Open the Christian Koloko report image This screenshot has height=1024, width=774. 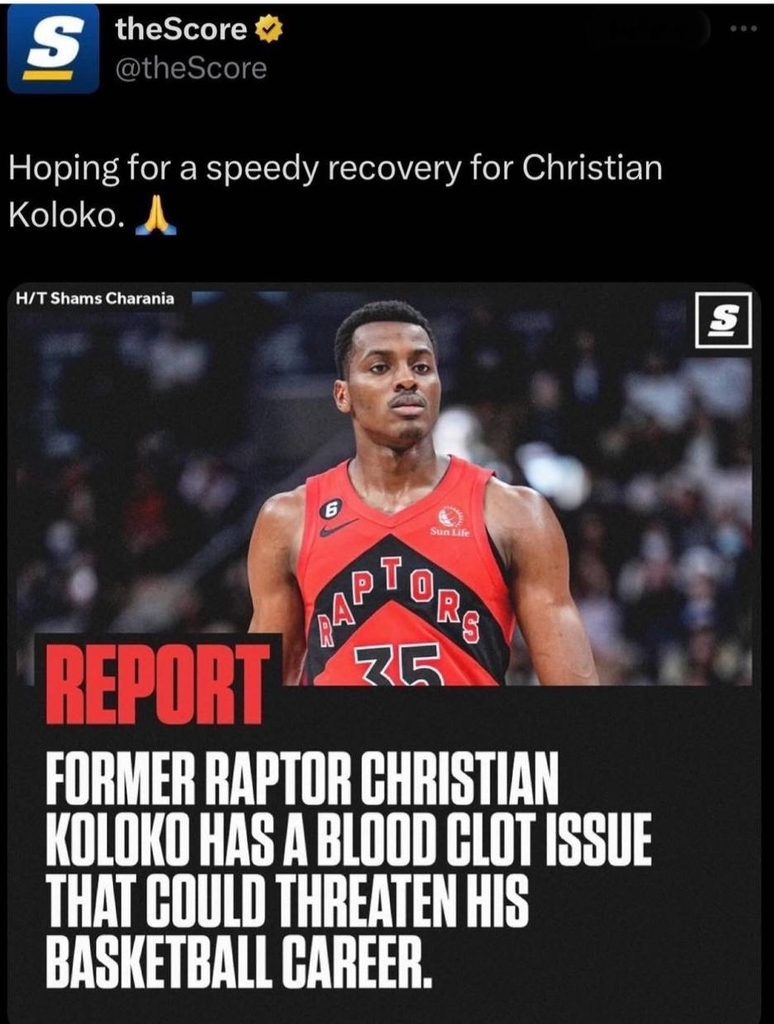[386, 600]
